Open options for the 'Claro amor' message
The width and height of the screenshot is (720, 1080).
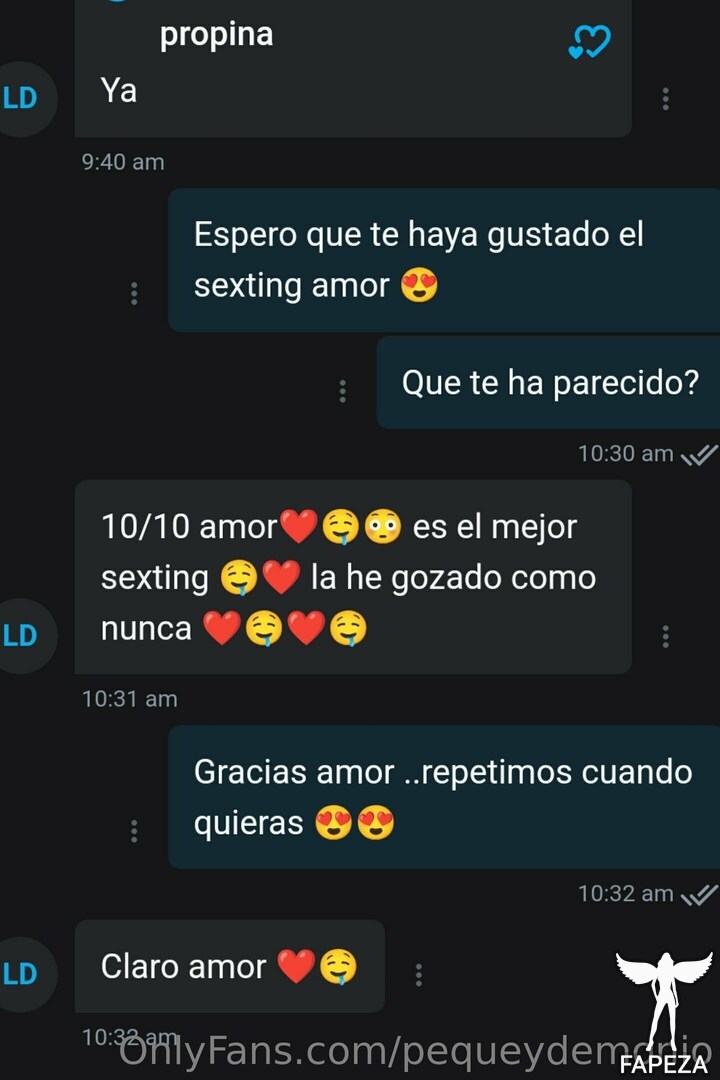pos(418,974)
